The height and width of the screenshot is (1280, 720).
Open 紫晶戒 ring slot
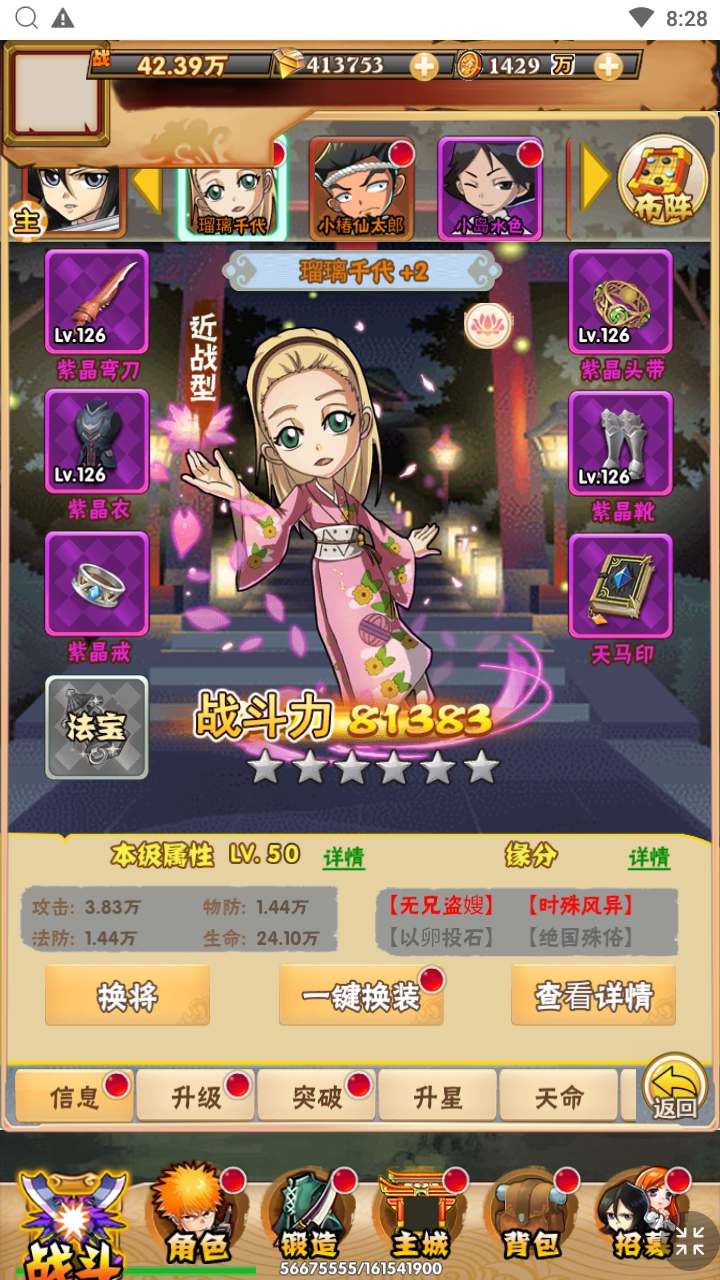[x=97, y=584]
